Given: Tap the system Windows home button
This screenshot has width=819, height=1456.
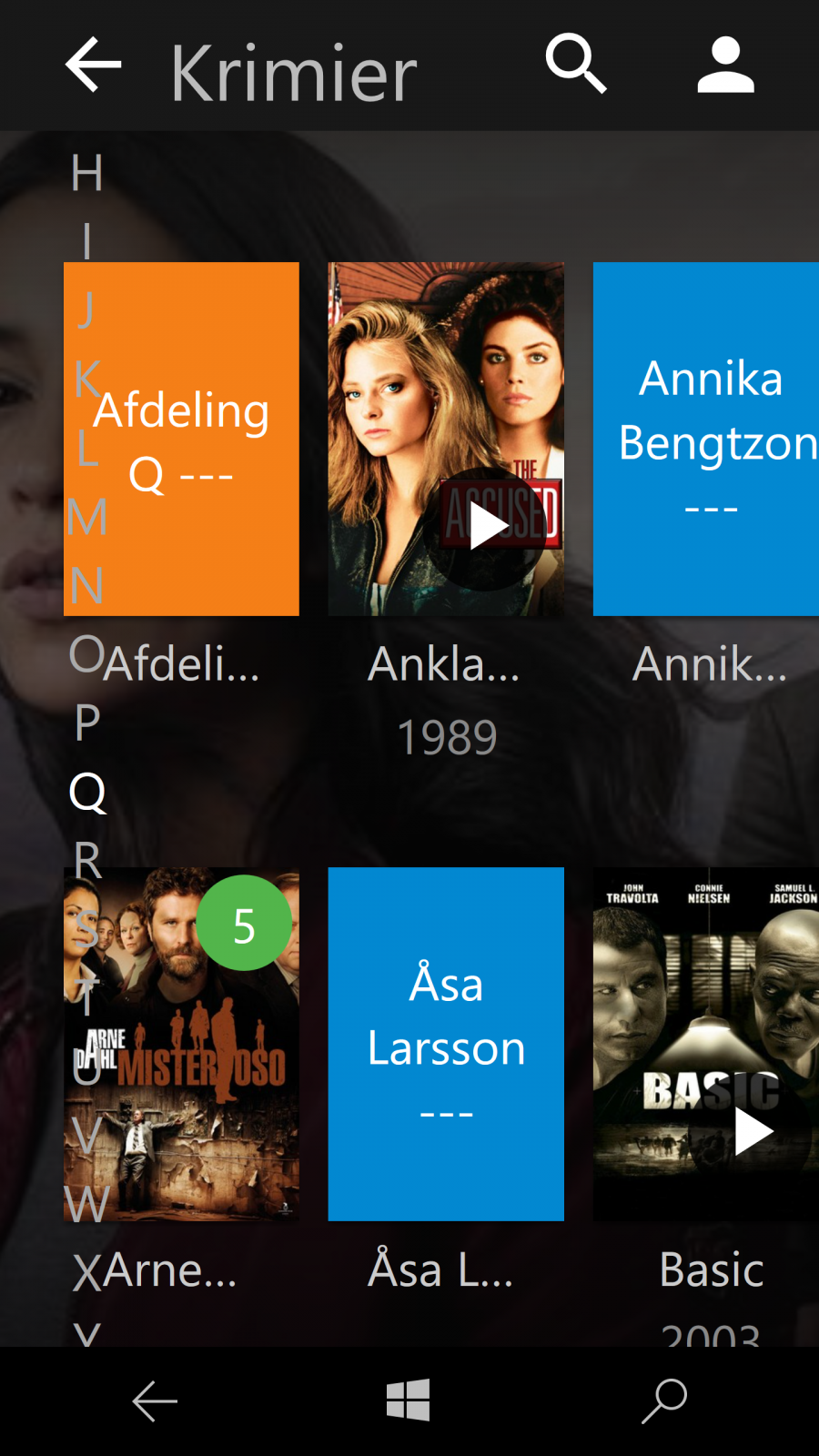Looking at the screenshot, I should (x=409, y=1400).
